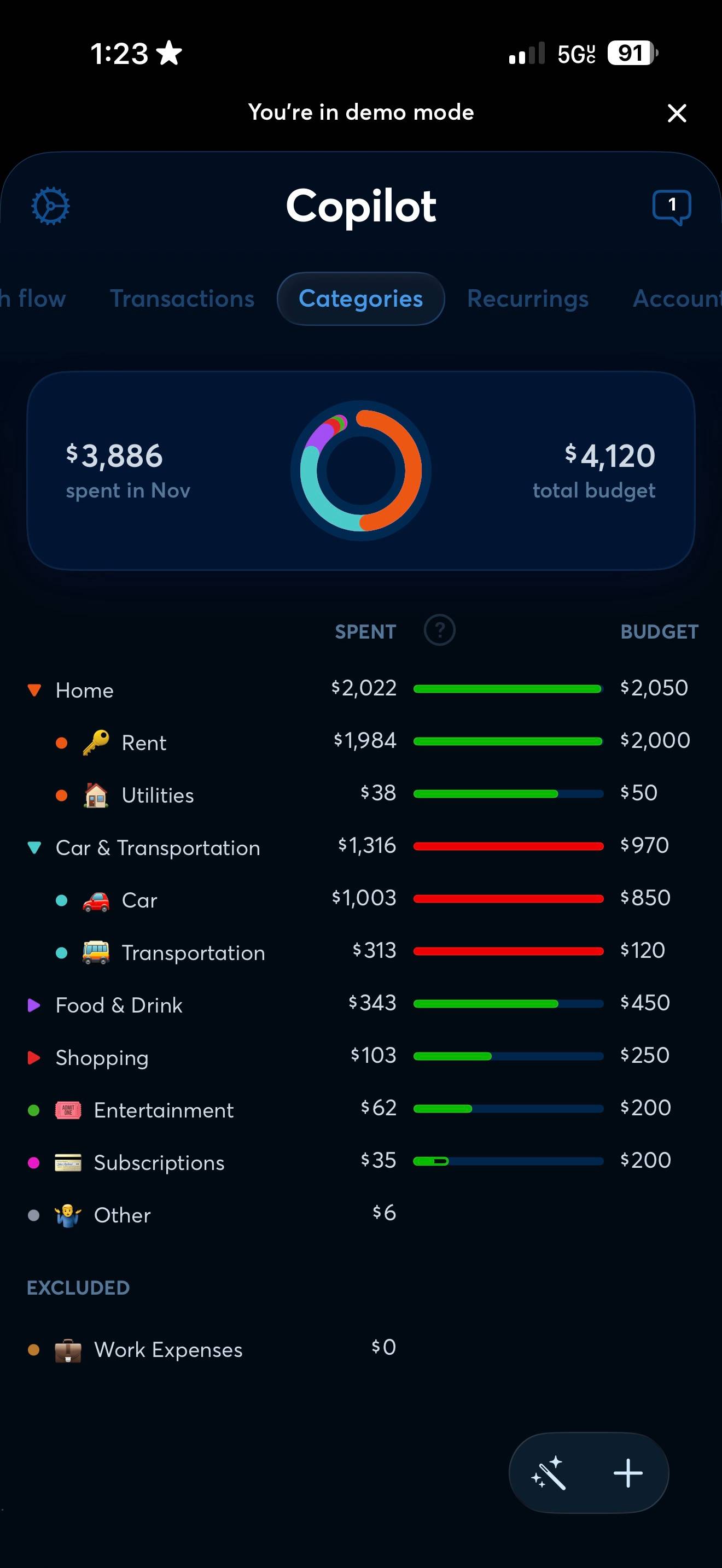This screenshot has width=722, height=1568.
Task: Open the excluded Work Expenses category
Action: point(361,1349)
